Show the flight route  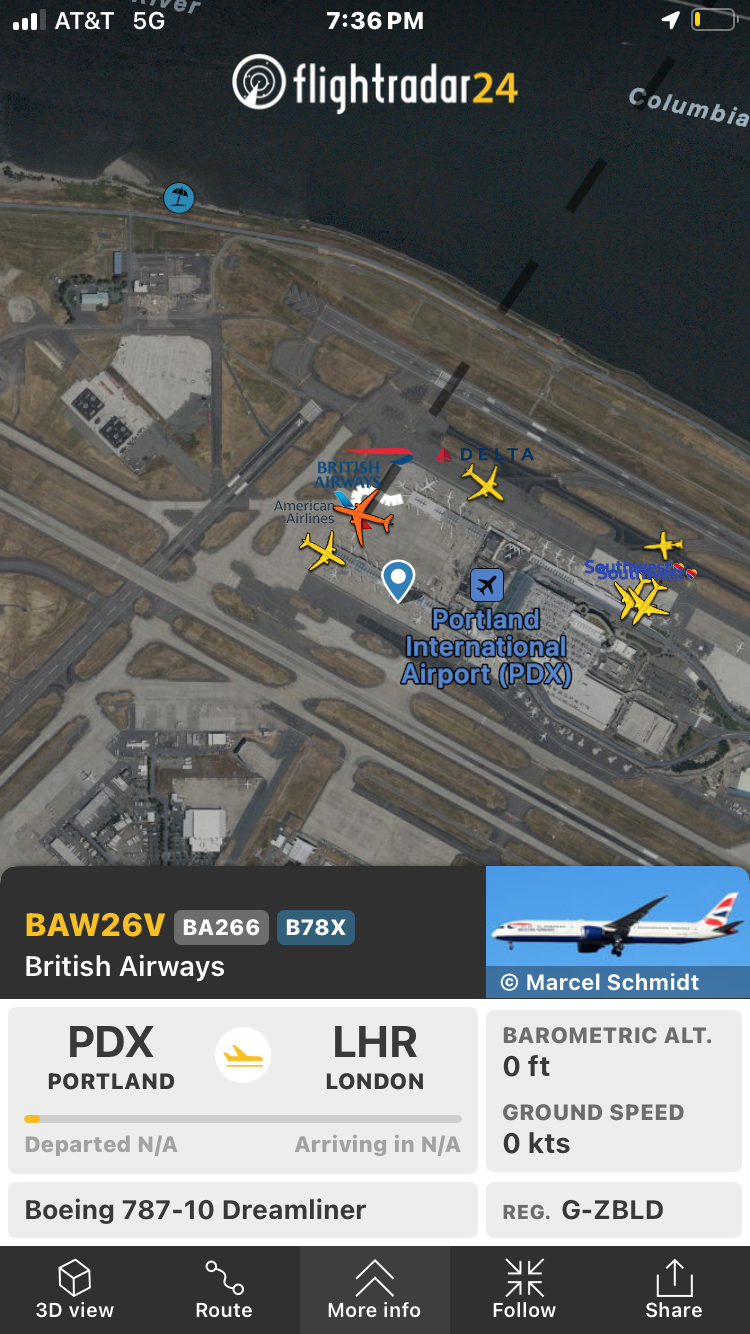[x=224, y=1290]
